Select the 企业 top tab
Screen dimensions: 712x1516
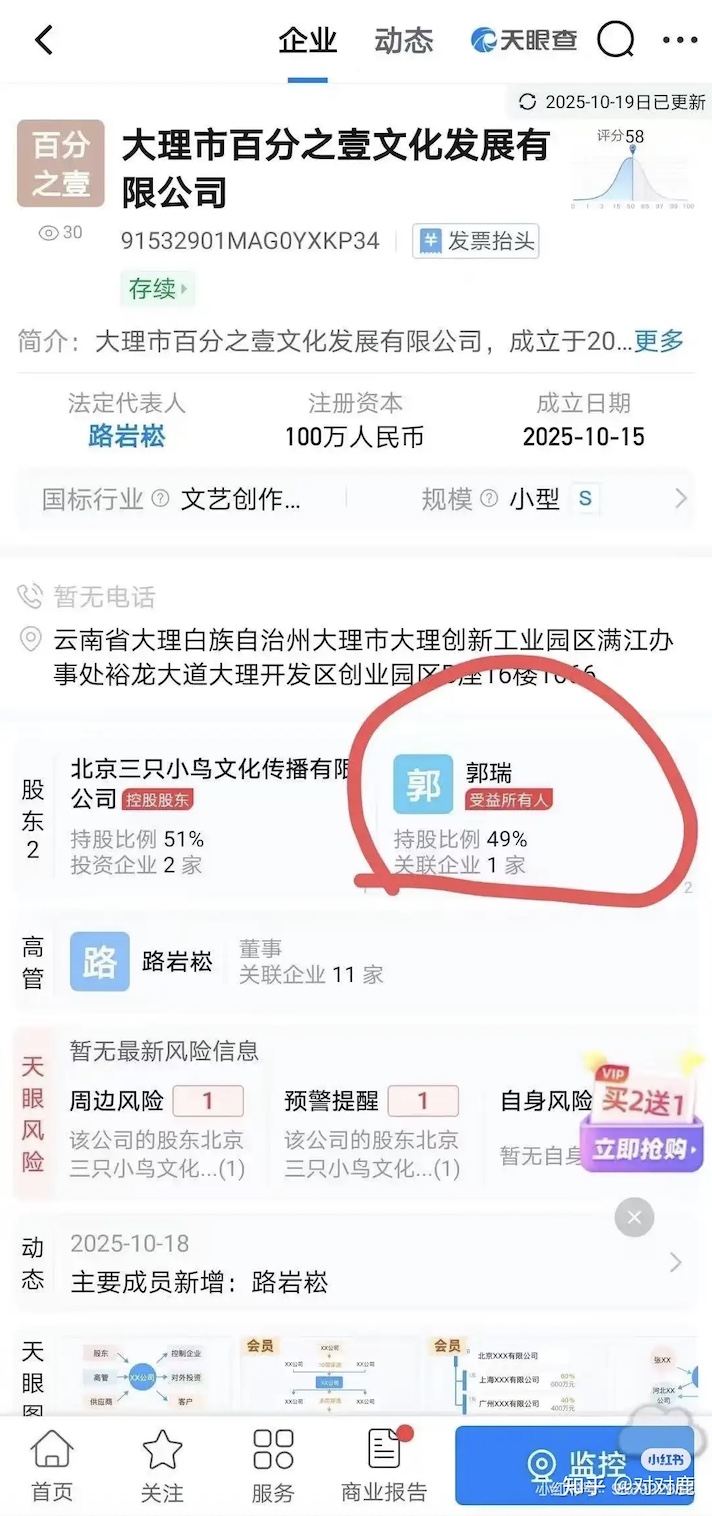pyautogui.click(x=307, y=40)
